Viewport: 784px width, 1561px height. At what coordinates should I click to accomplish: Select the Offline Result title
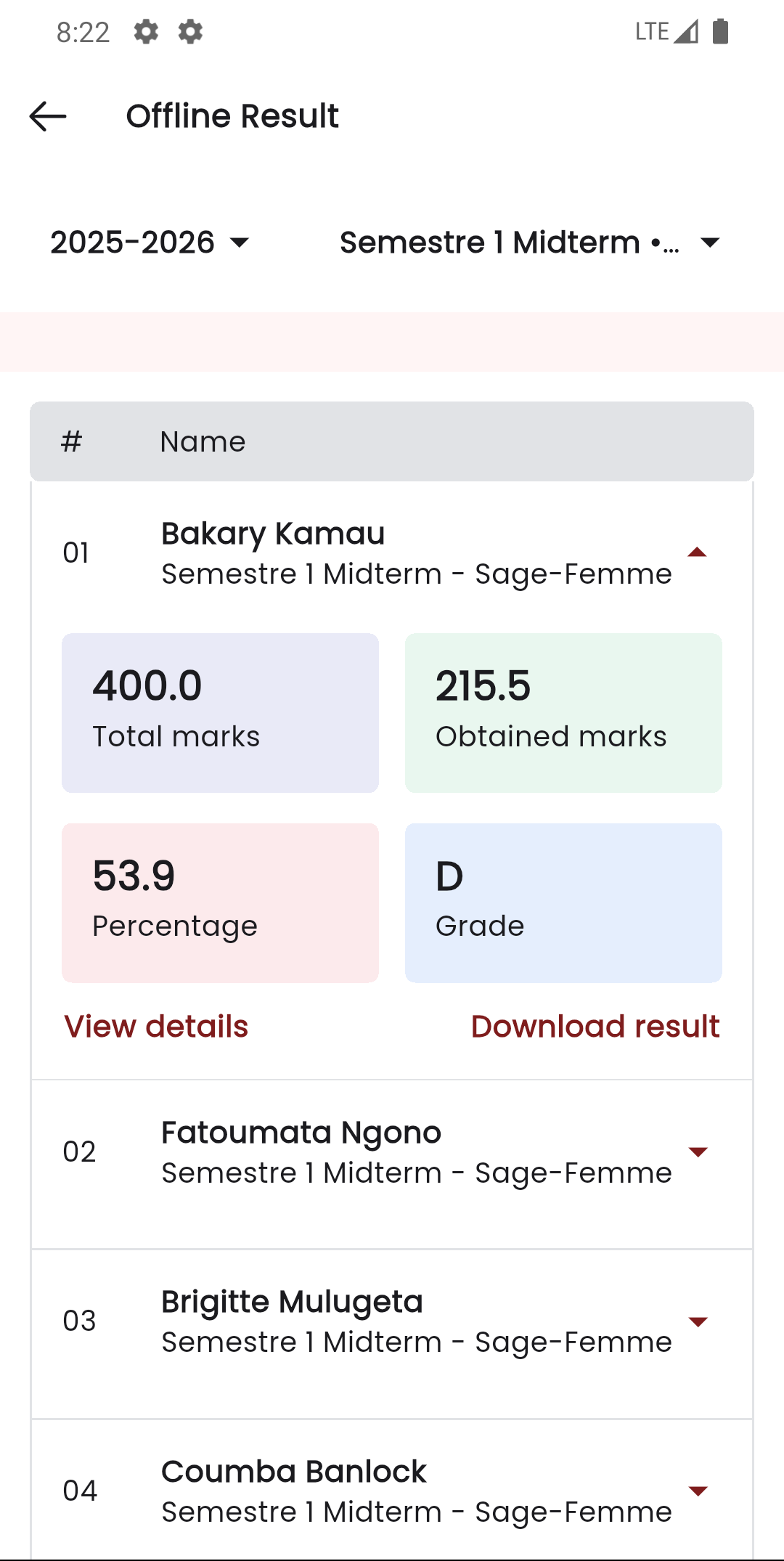tap(232, 116)
